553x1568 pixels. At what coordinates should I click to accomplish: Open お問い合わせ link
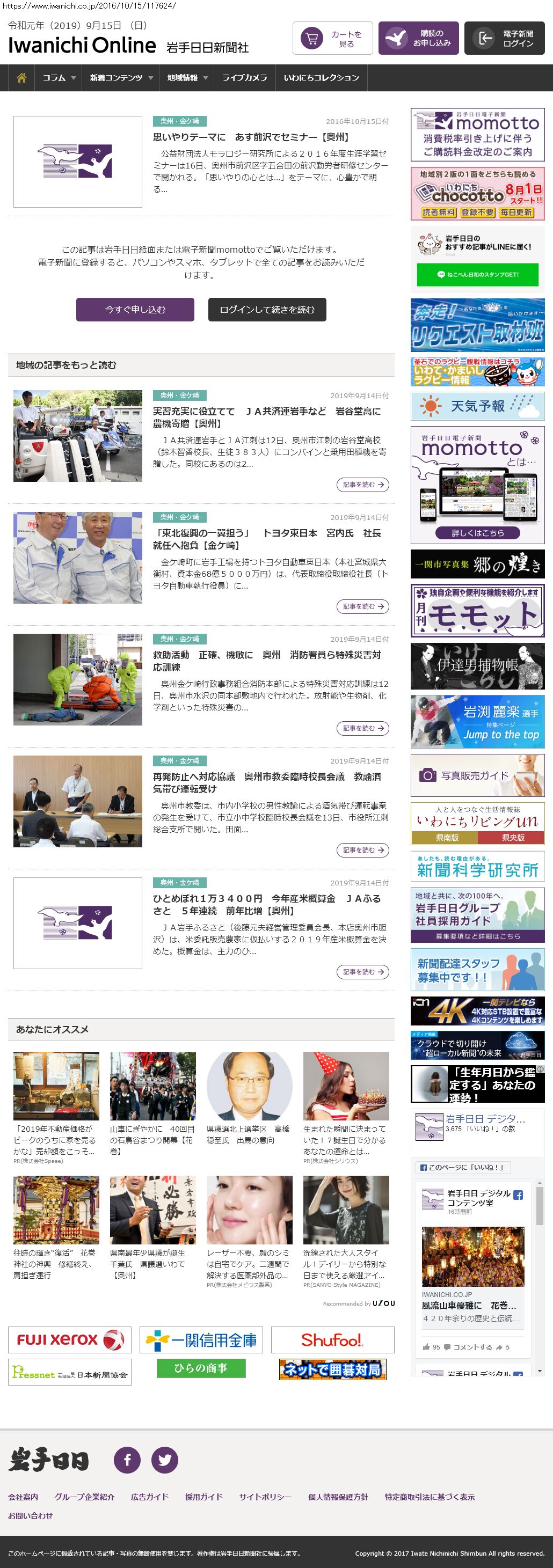click(31, 1515)
